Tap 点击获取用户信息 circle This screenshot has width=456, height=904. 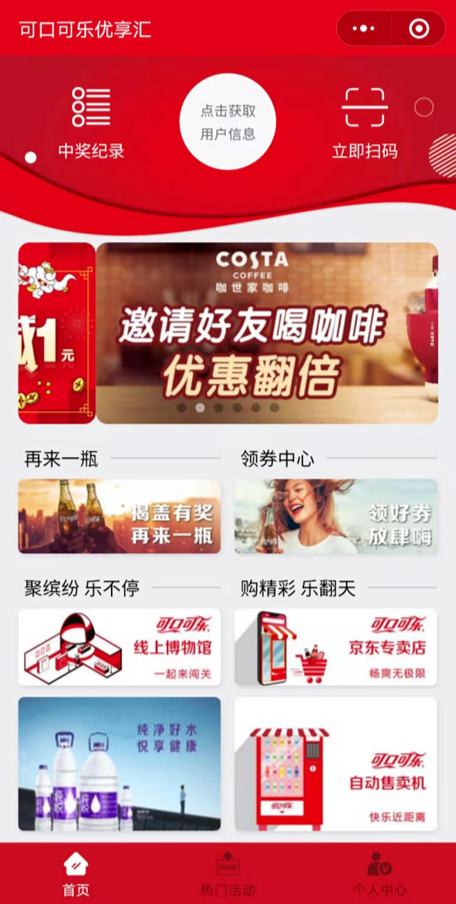coord(228,122)
